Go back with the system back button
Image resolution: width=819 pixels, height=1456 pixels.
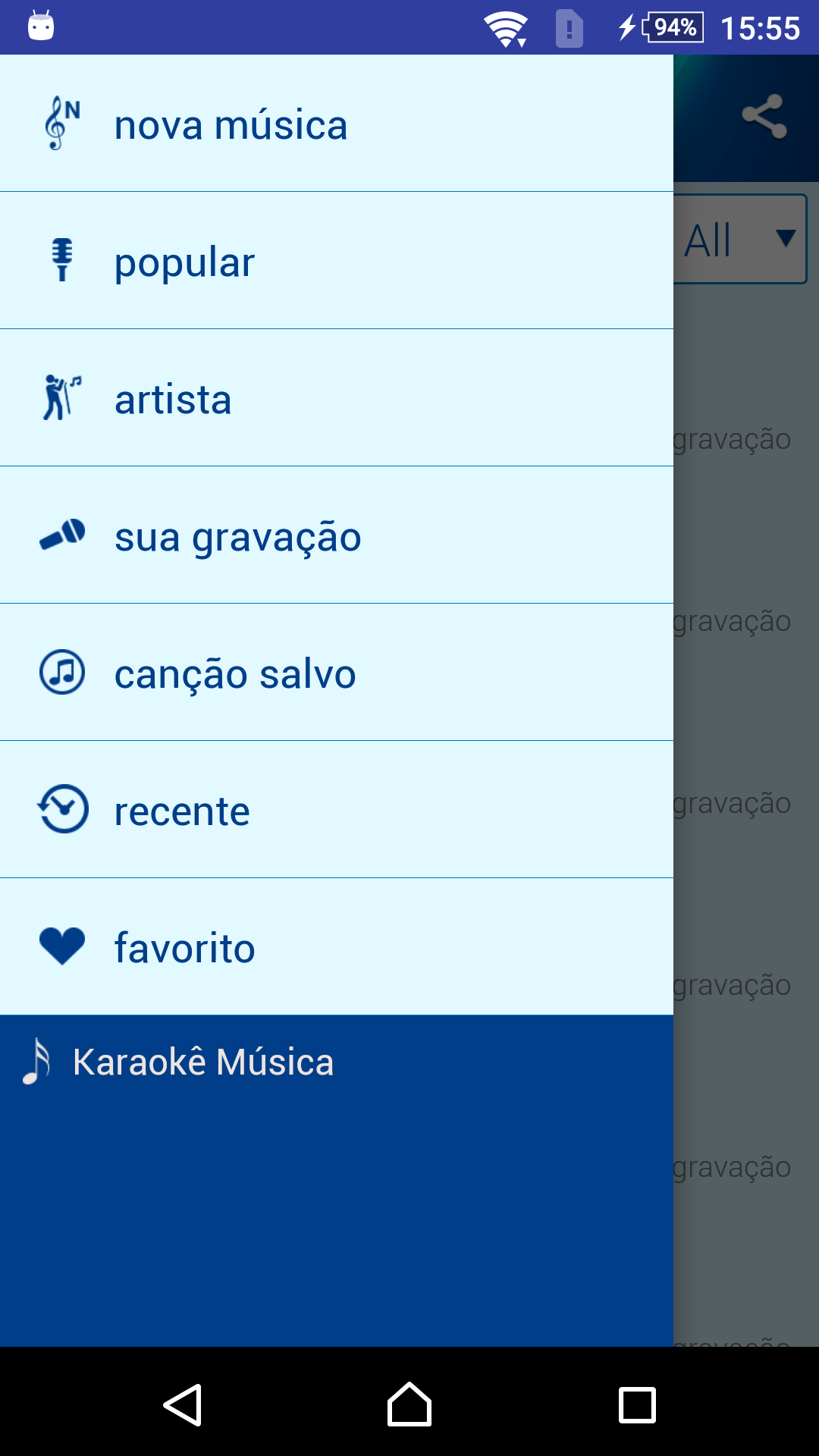[x=183, y=1404]
